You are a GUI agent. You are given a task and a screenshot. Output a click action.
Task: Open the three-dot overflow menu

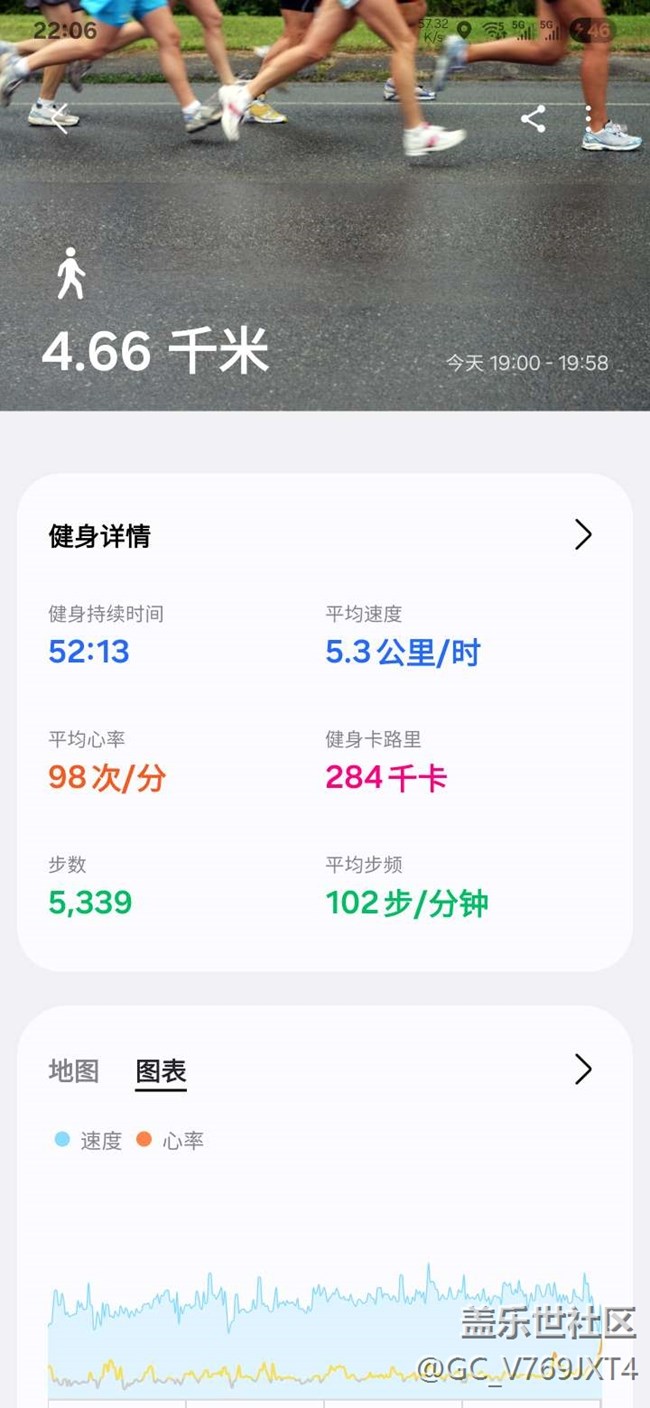tap(589, 119)
